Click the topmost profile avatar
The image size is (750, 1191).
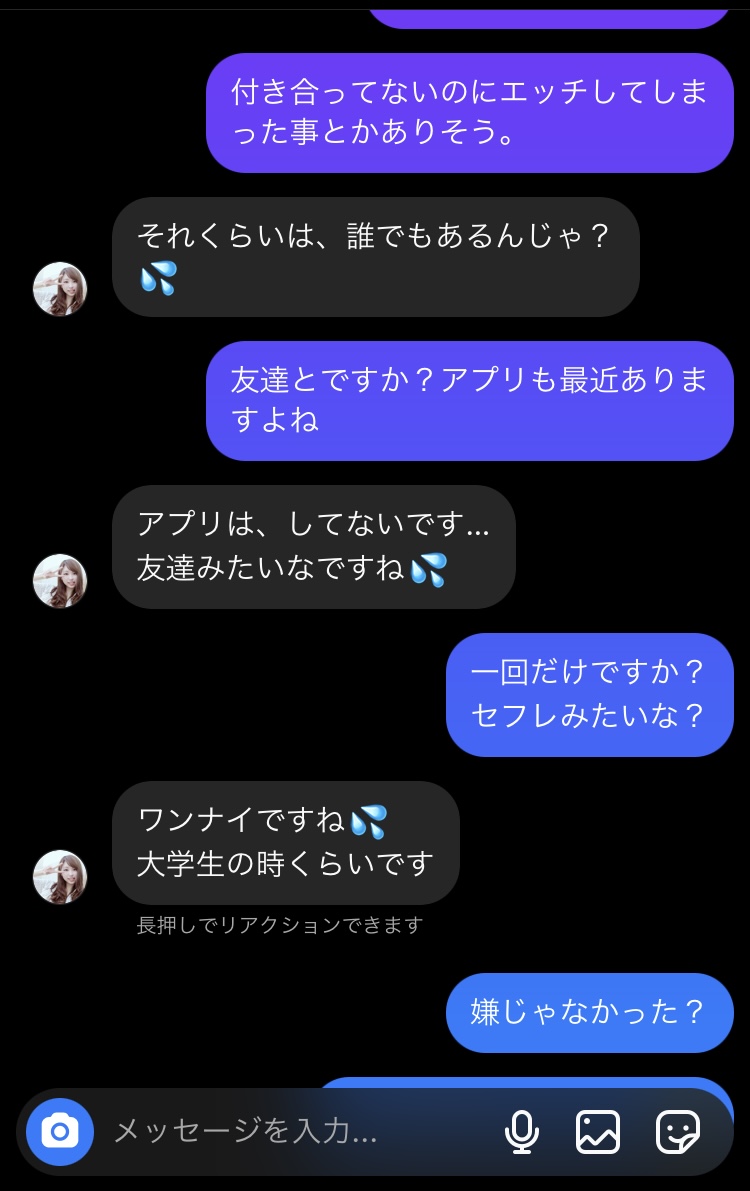[60, 289]
